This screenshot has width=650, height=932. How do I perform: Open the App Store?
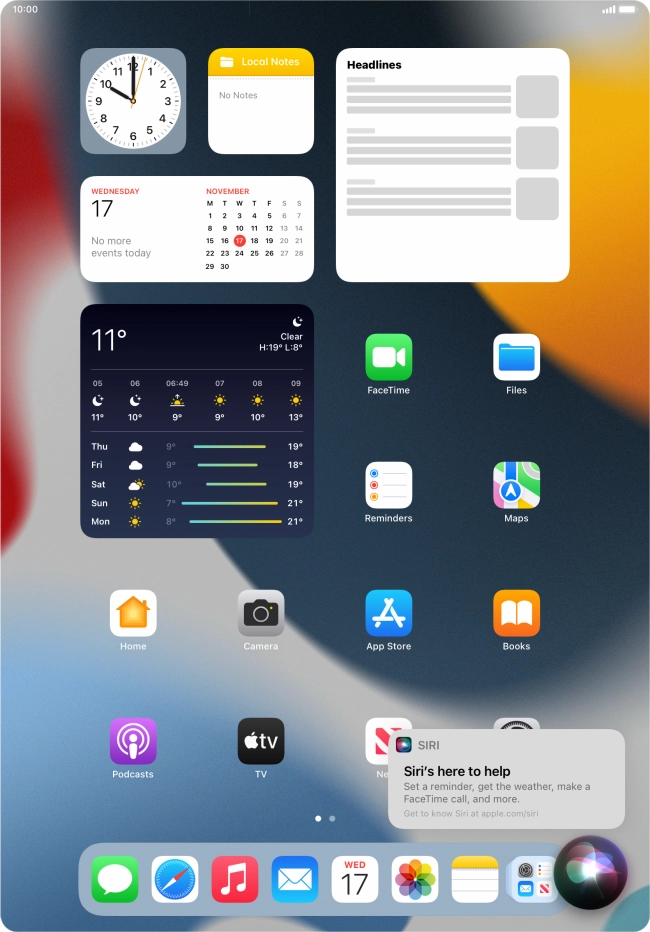pyautogui.click(x=388, y=614)
